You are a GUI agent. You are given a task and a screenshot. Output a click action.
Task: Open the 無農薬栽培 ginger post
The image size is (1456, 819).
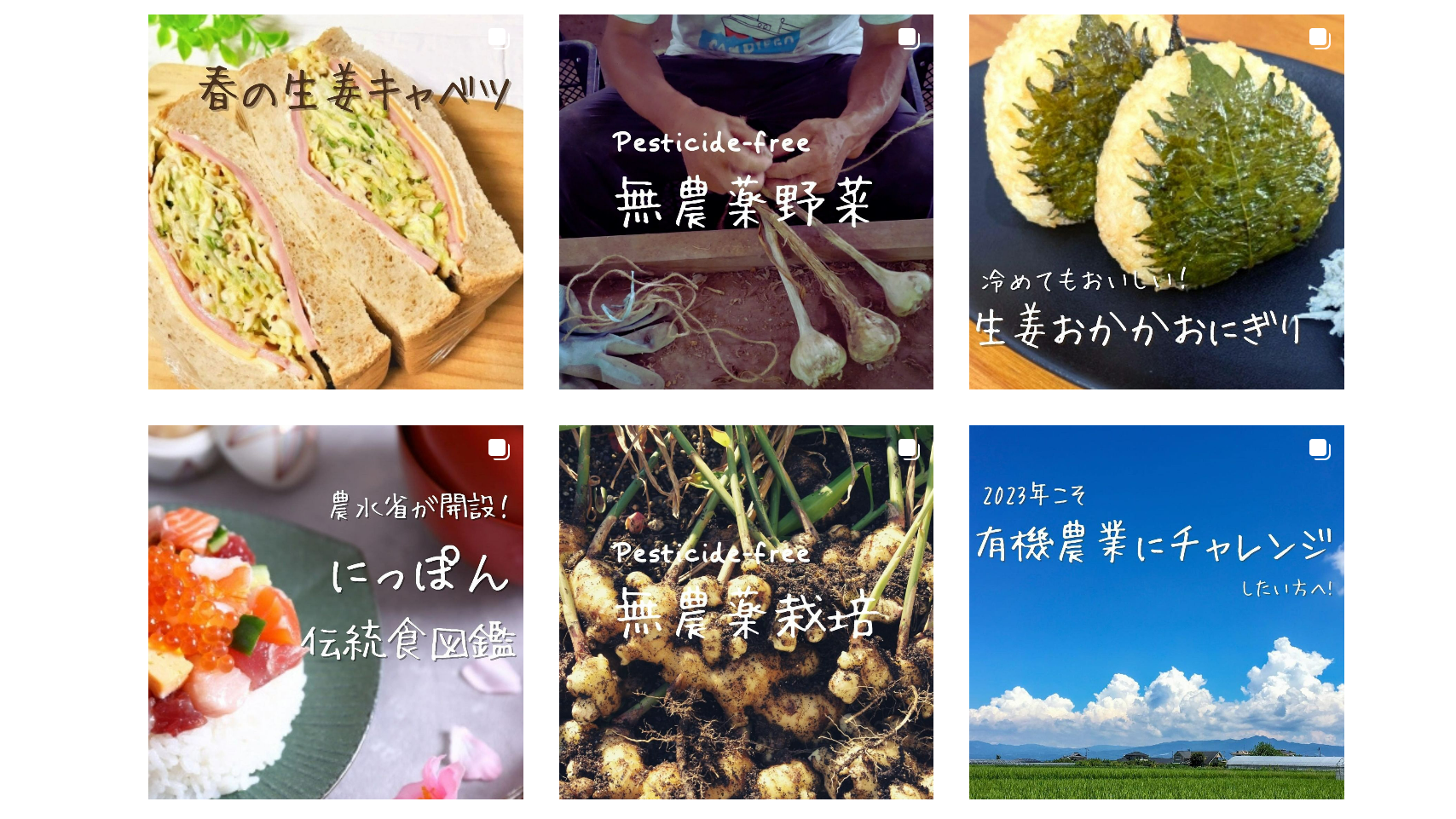tap(746, 612)
